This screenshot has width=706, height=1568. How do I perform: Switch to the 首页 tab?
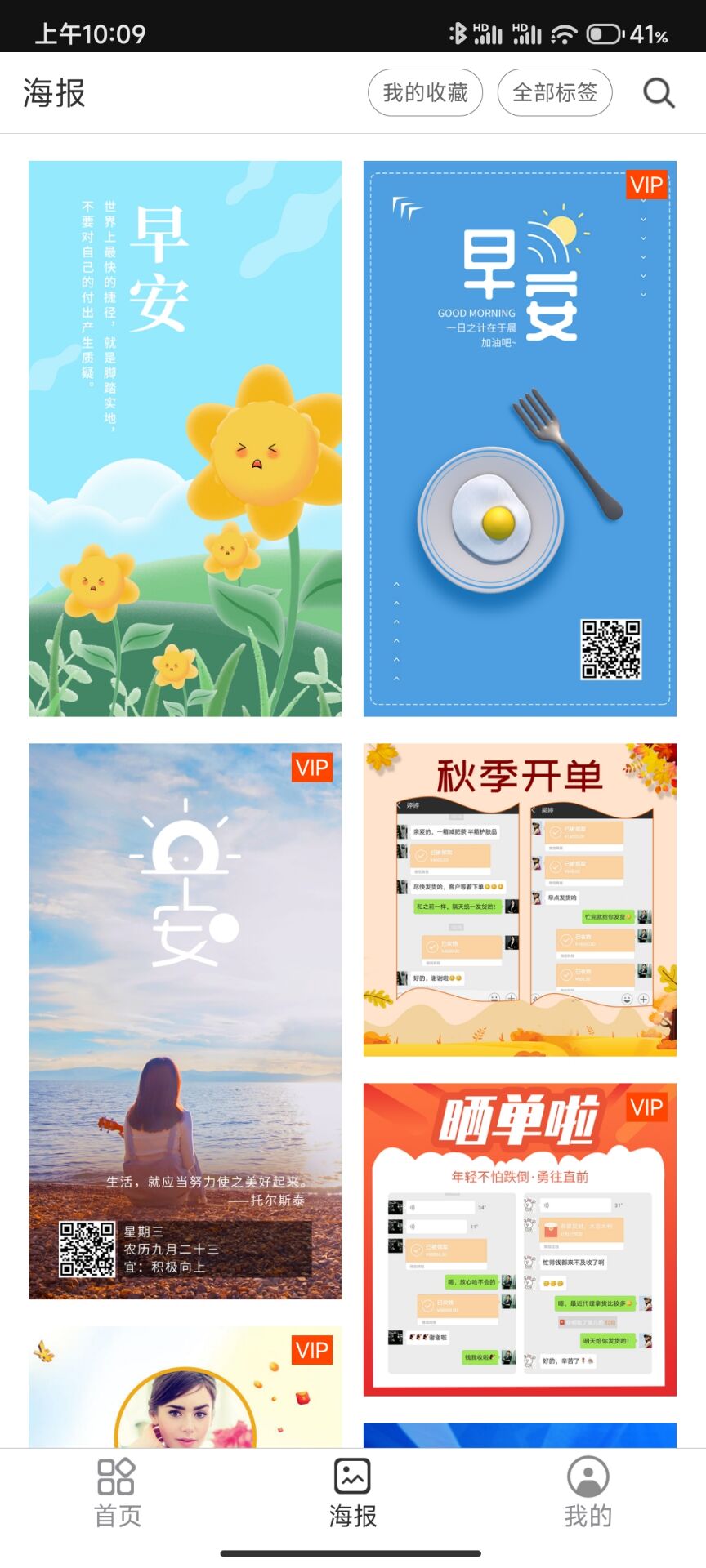(118, 1493)
